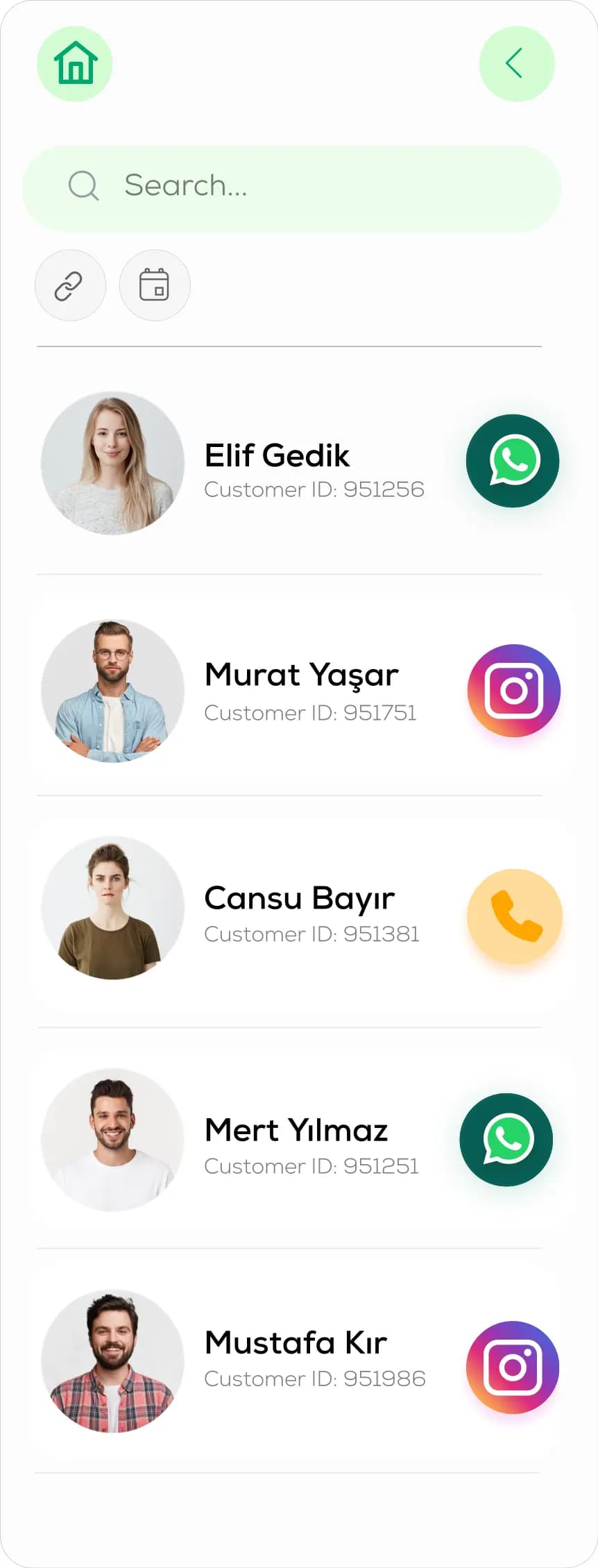
Task: View Elif Gedik's profile photo
Action: (x=112, y=463)
